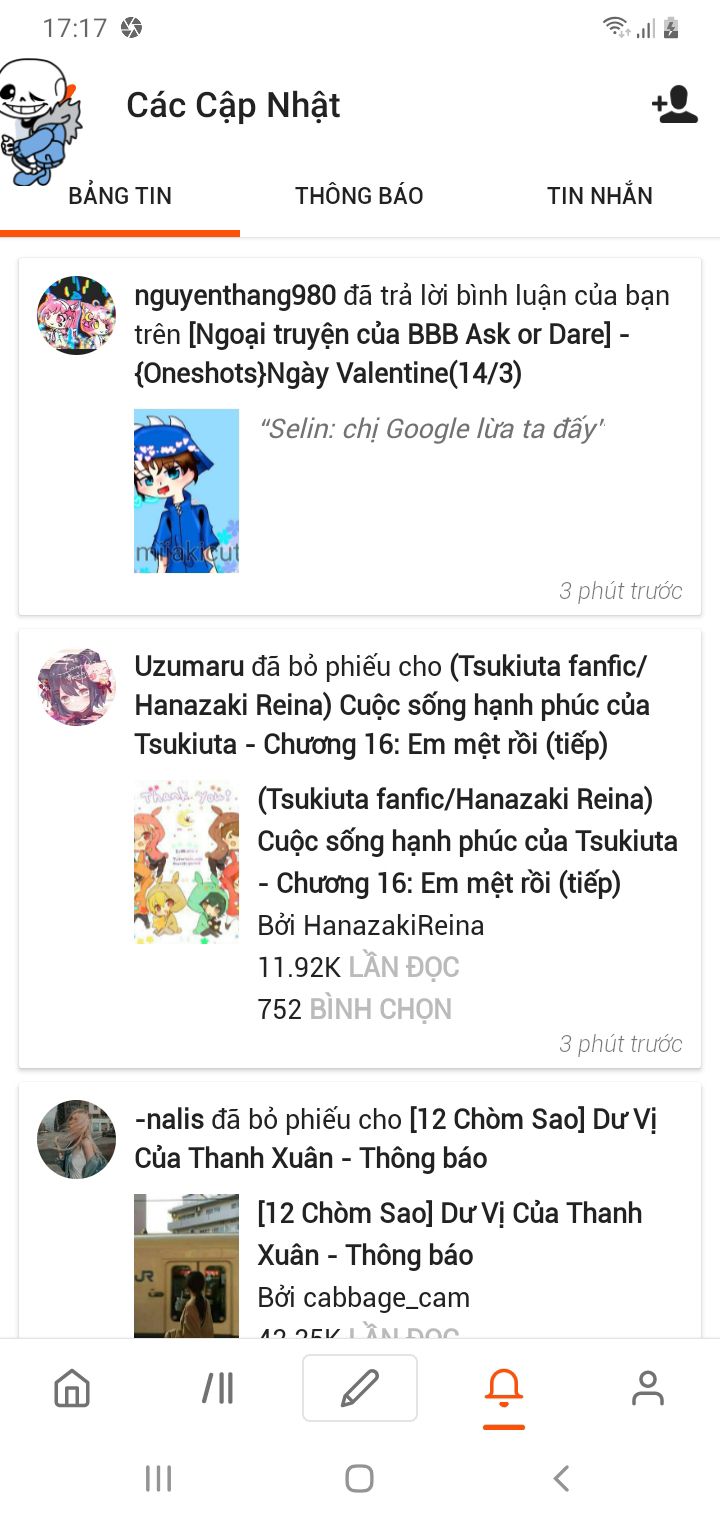Select the BẢNG TIN tab

coord(120,196)
